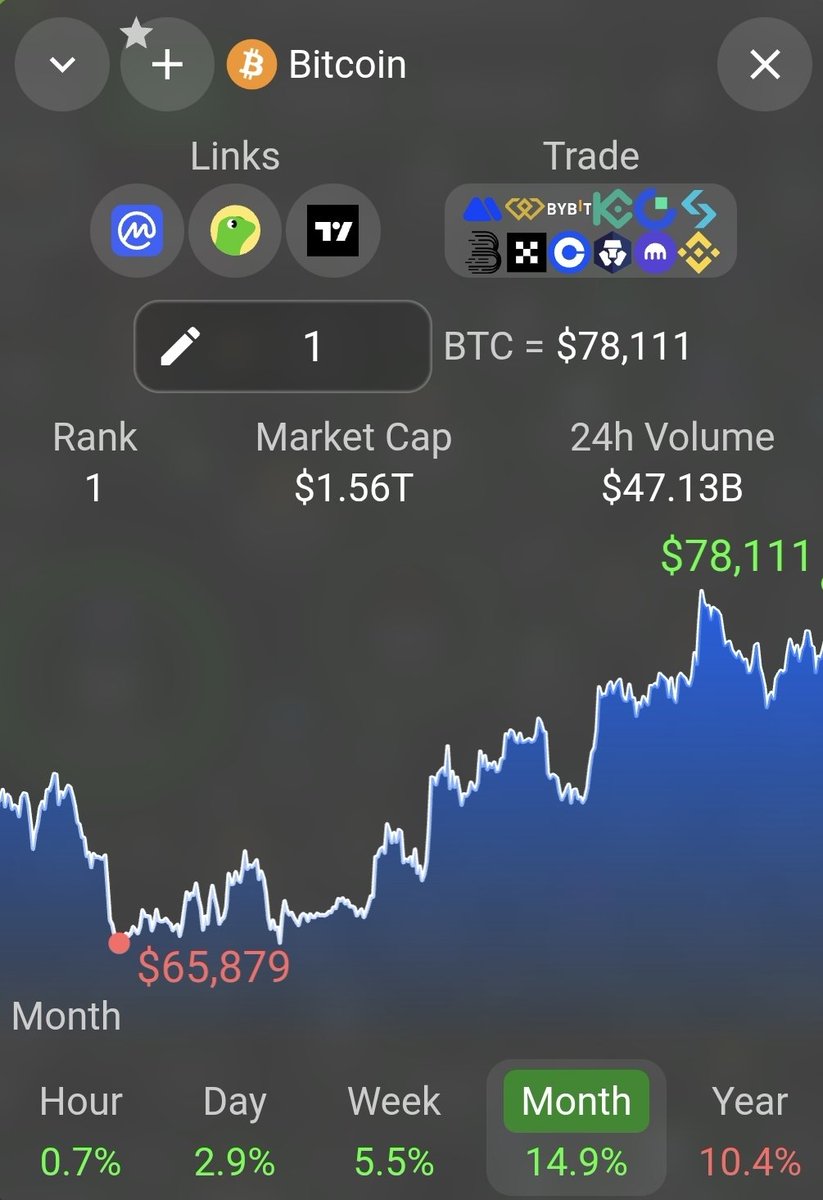The height and width of the screenshot is (1200, 823).
Task: Switch chart to Hour view
Action: (81, 1130)
